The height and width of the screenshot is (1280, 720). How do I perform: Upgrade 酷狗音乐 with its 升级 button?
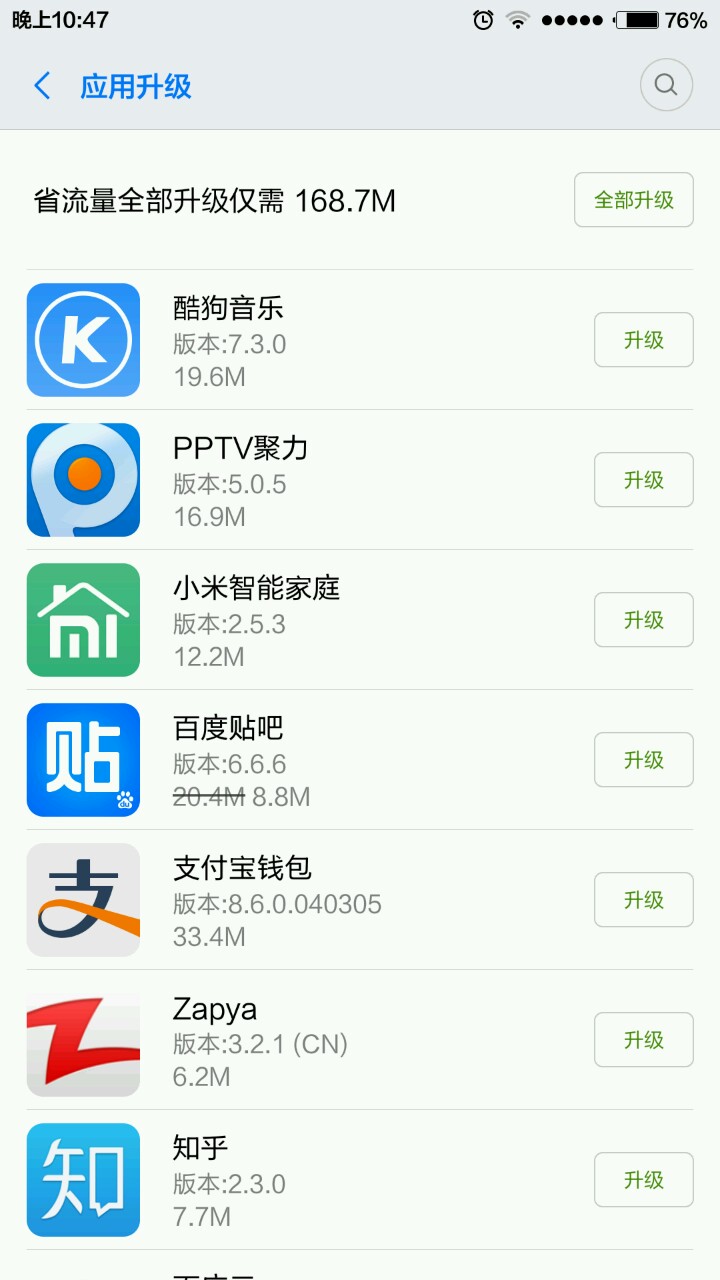[643, 340]
